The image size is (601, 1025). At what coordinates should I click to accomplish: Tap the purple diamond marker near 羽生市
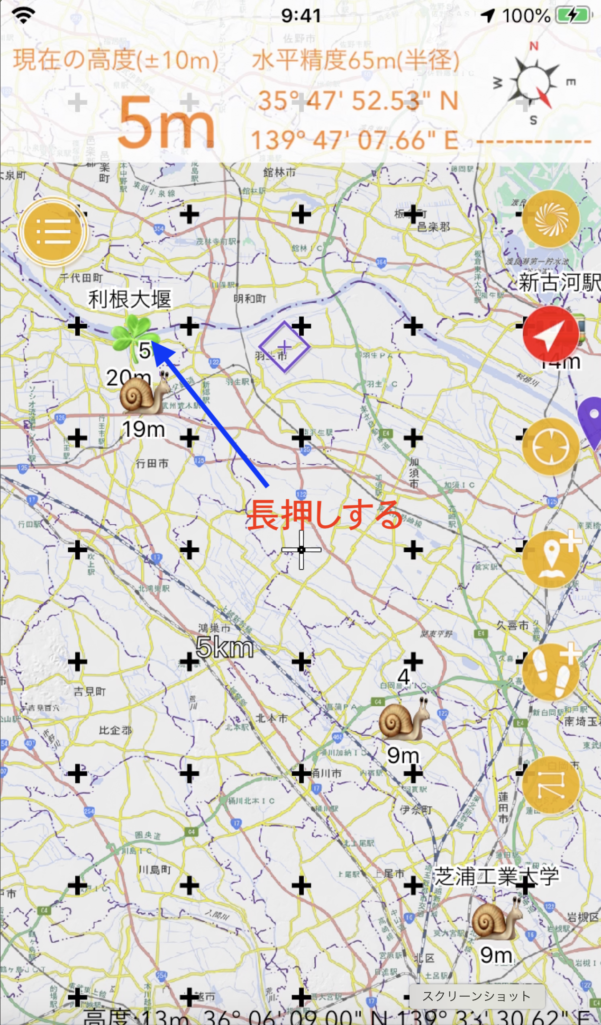coord(284,348)
